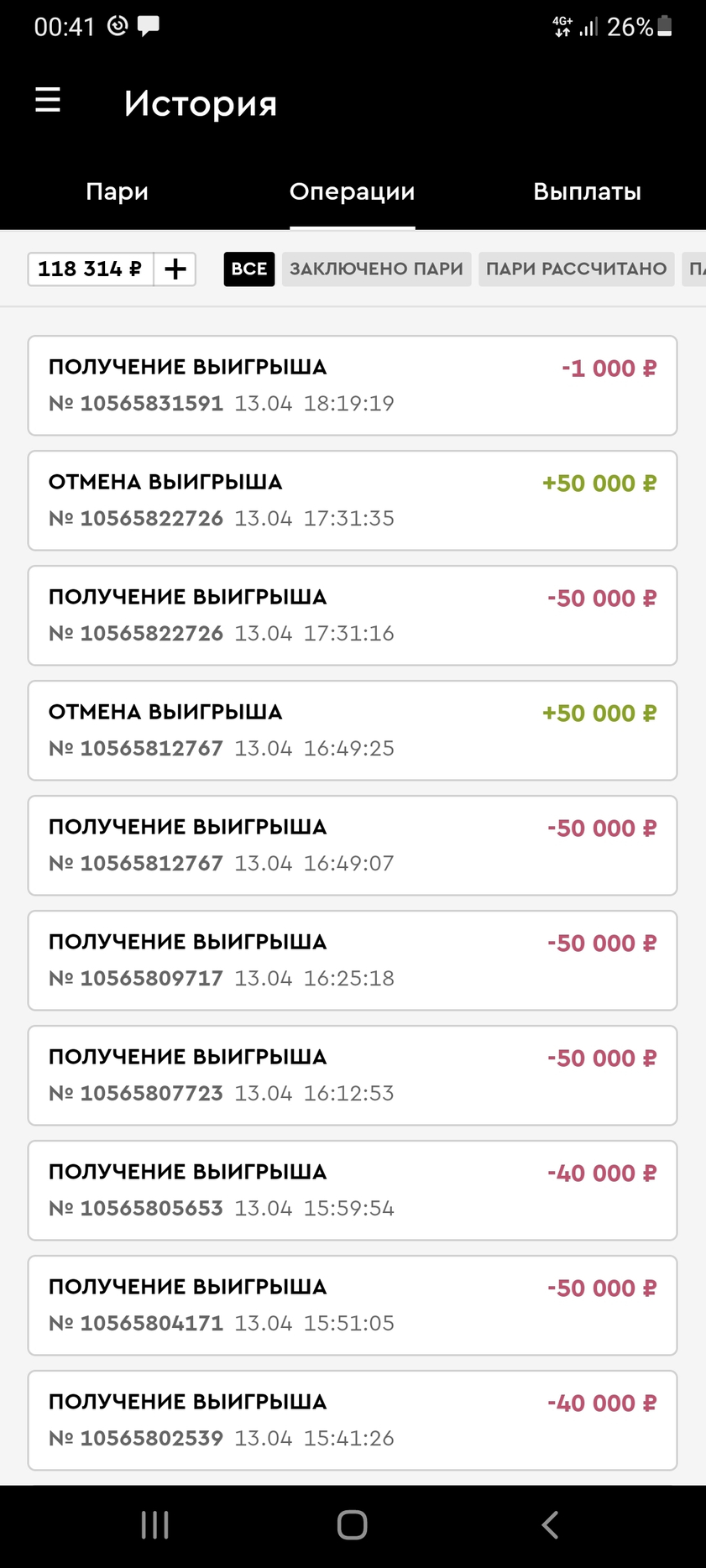The height and width of the screenshot is (1568, 706).
Task: Open the 17:31:35 ОТМЕНА ВЫИГРЫША operation
Action: click(x=353, y=500)
